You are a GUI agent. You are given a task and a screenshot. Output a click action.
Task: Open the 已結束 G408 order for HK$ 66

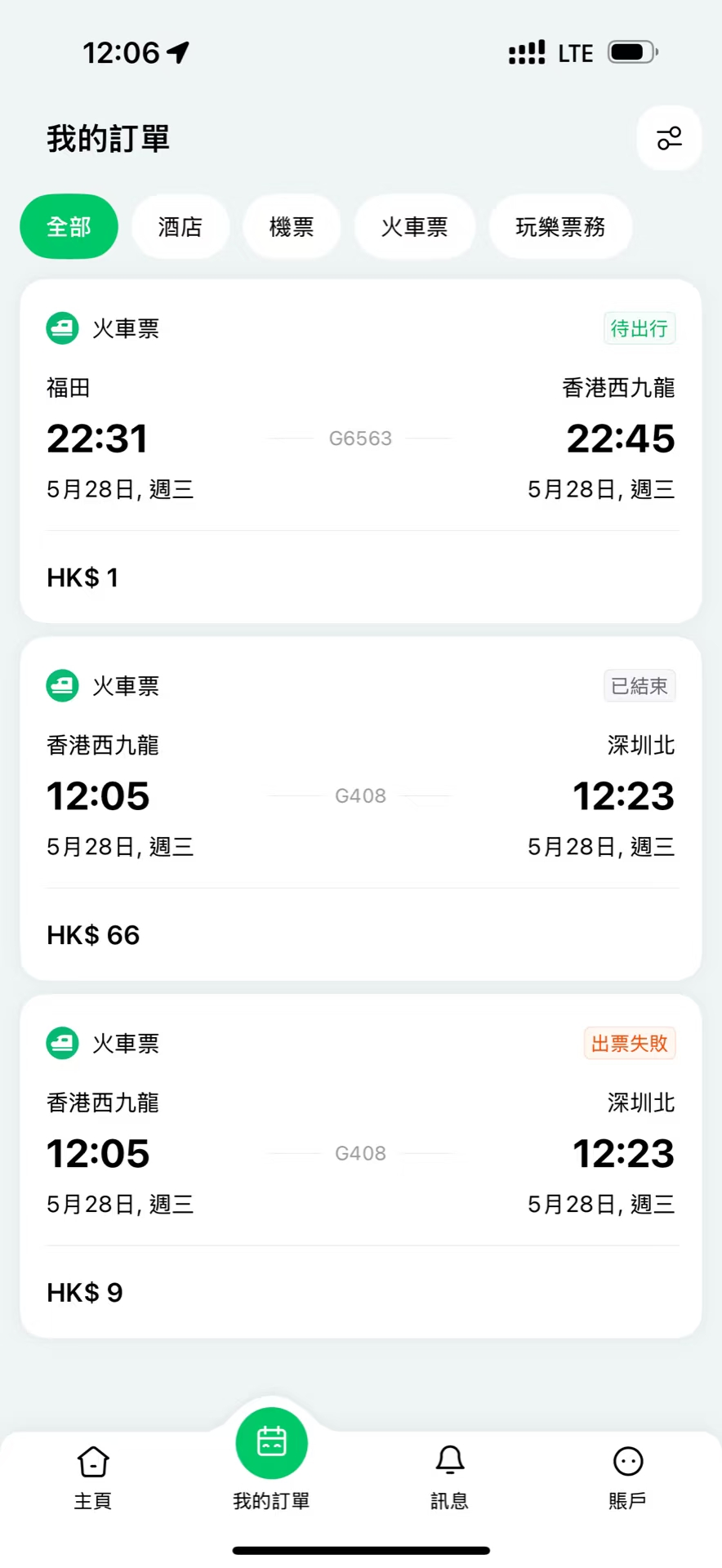coord(360,808)
